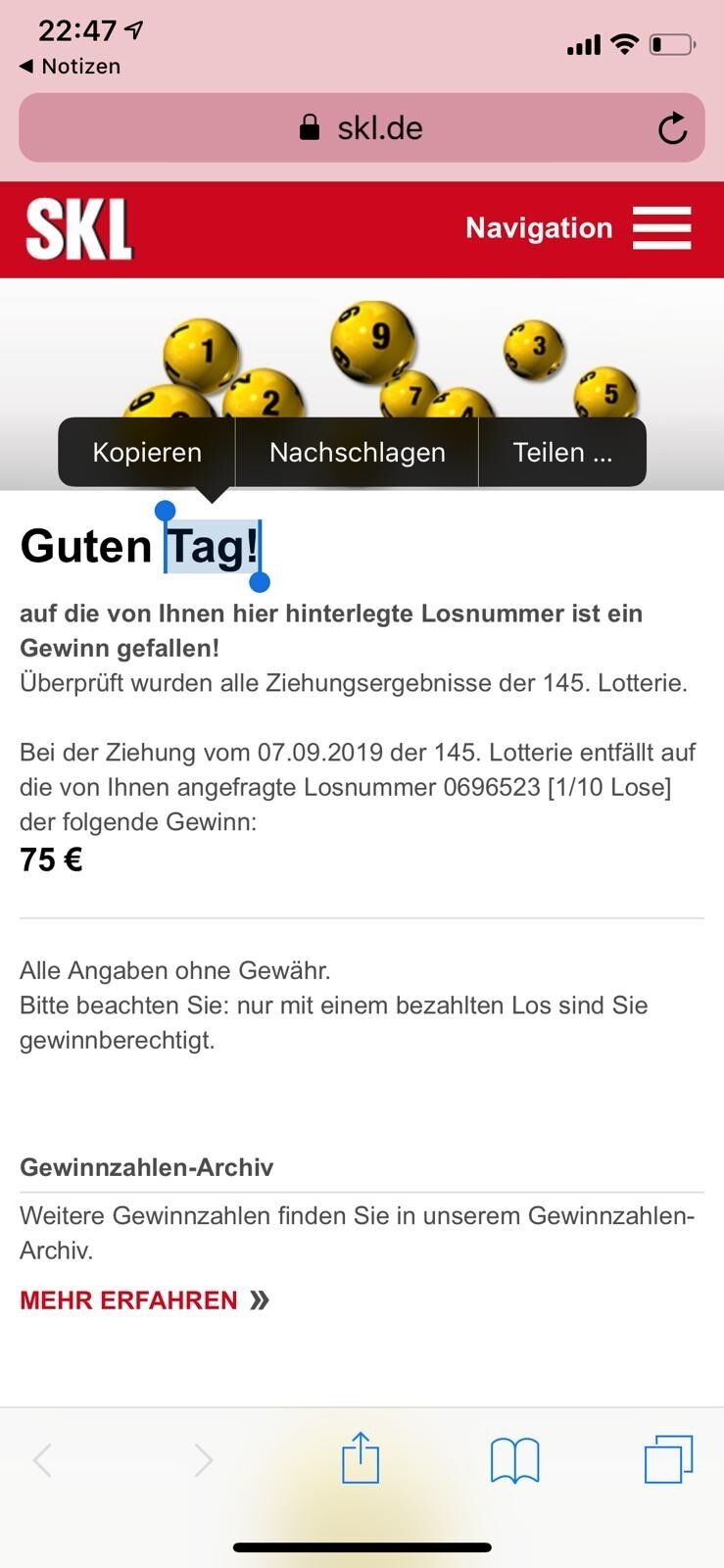Image resolution: width=724 pixels, height=1568 pixels.
Task: Return to the Notizen app
Action: [70, 67]
